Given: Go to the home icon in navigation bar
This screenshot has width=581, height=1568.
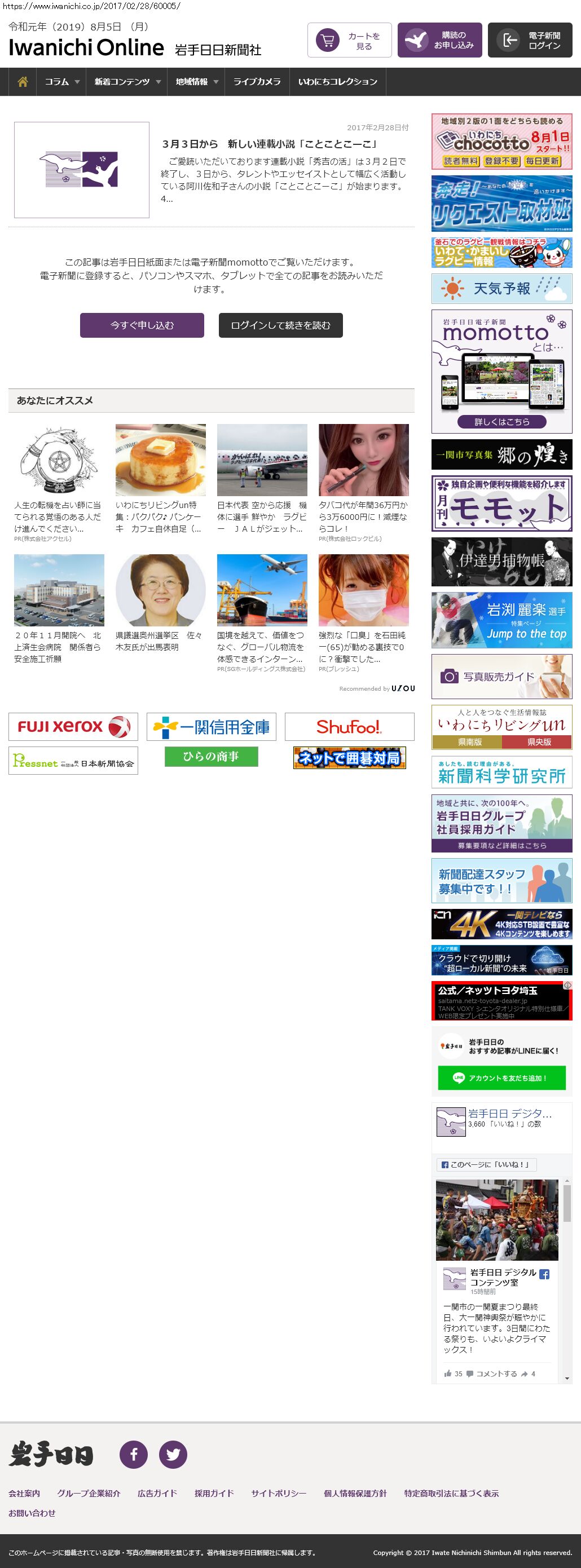Looking at the screenshot, I should [23, 82].
